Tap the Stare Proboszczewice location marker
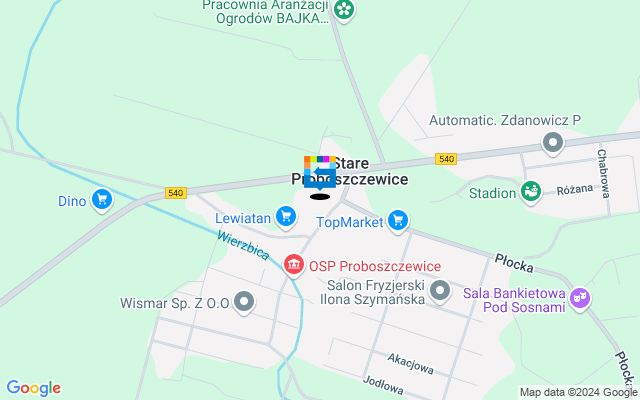Image resolution: width=640 pixels, height=400 pixels. click(x=319, y=174)
